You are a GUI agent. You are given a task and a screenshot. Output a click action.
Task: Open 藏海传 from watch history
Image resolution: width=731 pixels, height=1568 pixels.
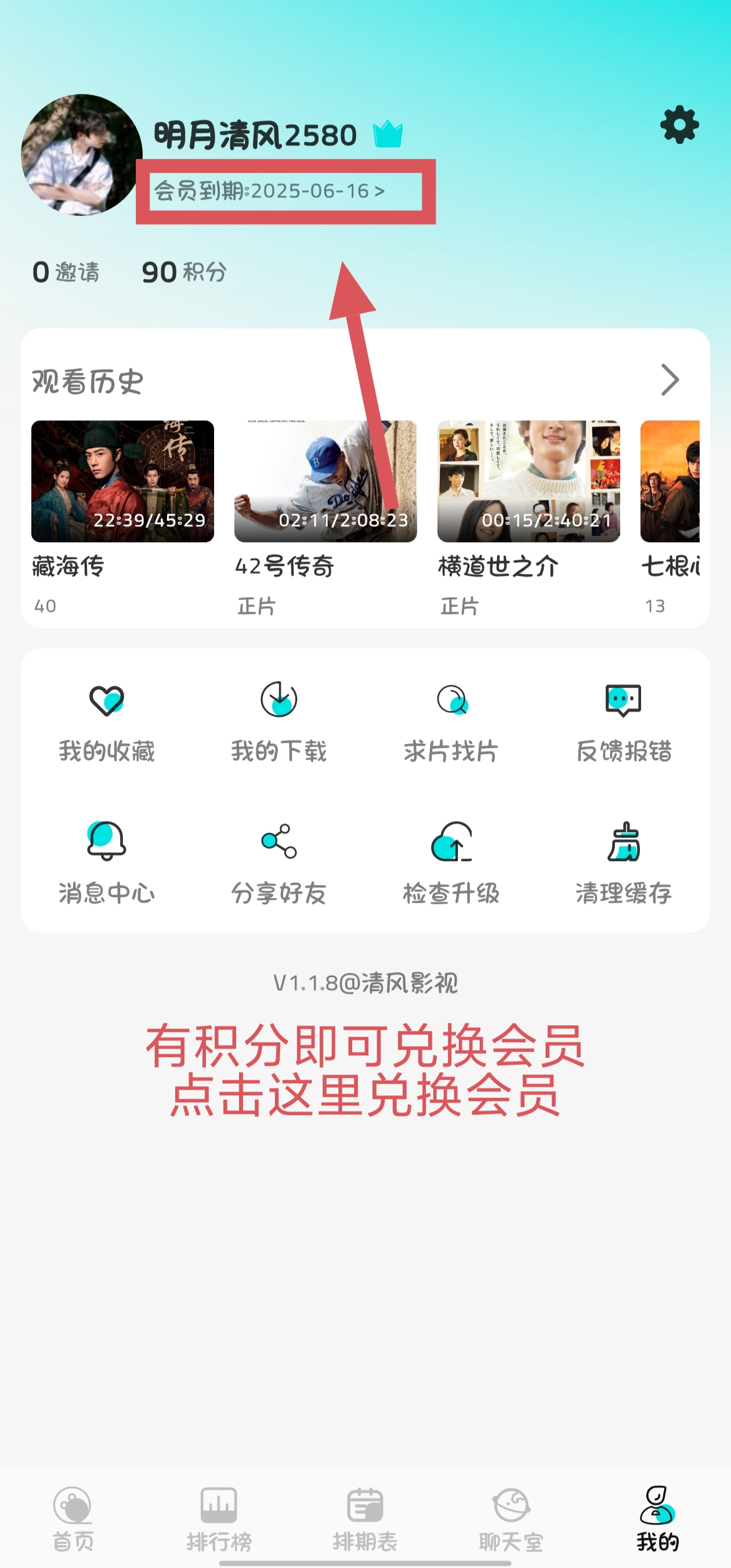(x=121, y=481)
